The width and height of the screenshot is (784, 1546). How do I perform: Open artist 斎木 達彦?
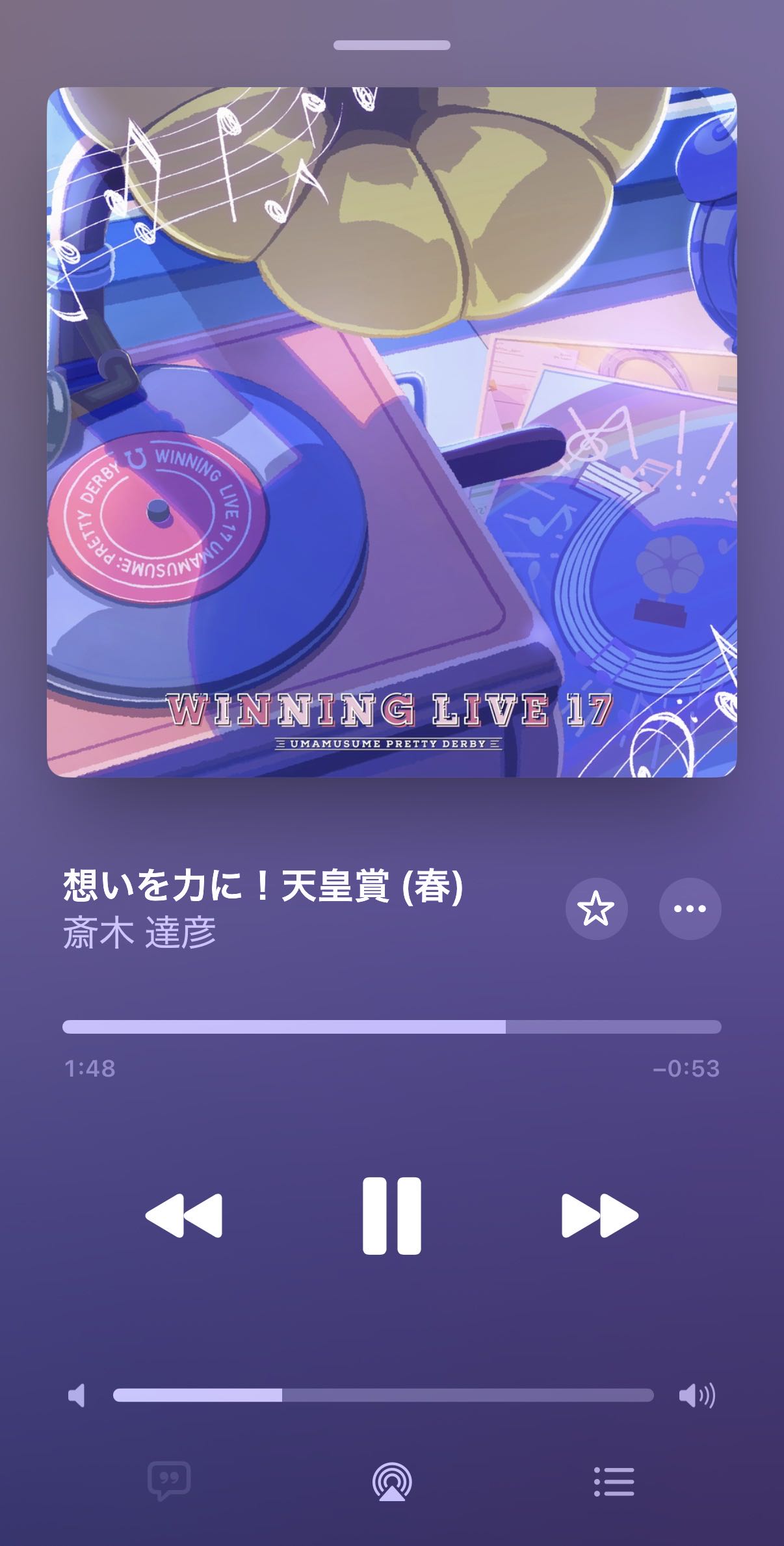pos(139,933)
